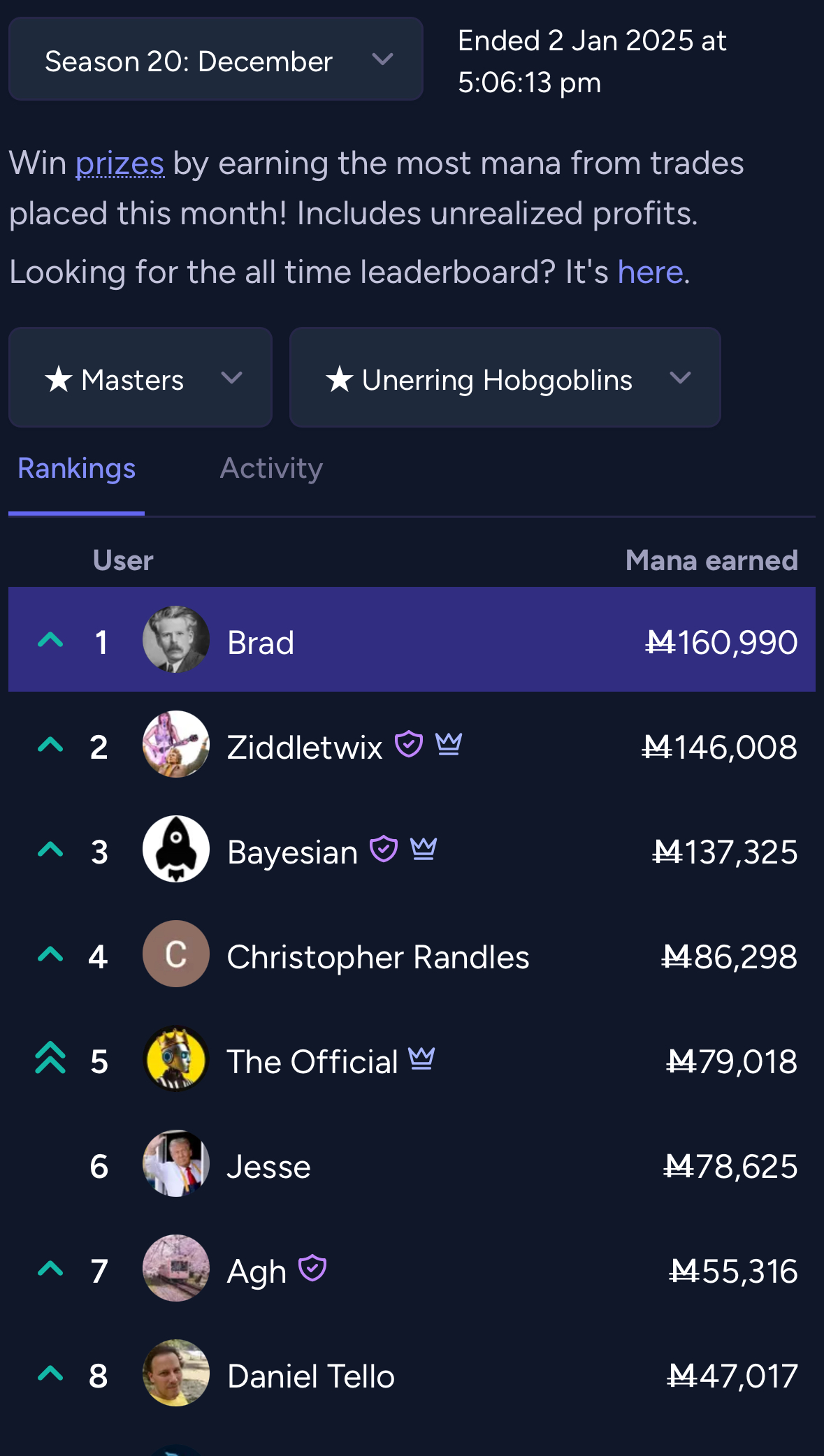View Daniel Tello's profile
This screenshot has height=1456, width=824.
click(x=412, y=1373)
